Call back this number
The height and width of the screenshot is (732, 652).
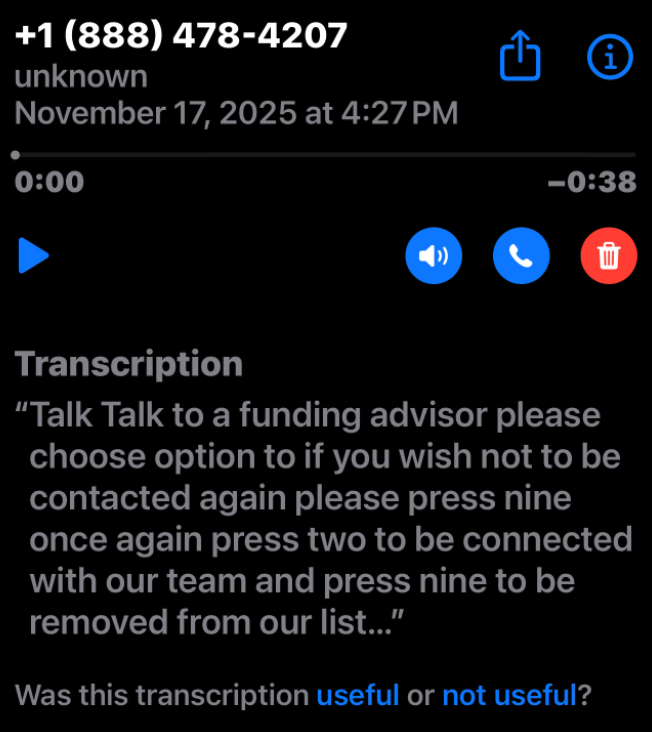click(521, 256)
